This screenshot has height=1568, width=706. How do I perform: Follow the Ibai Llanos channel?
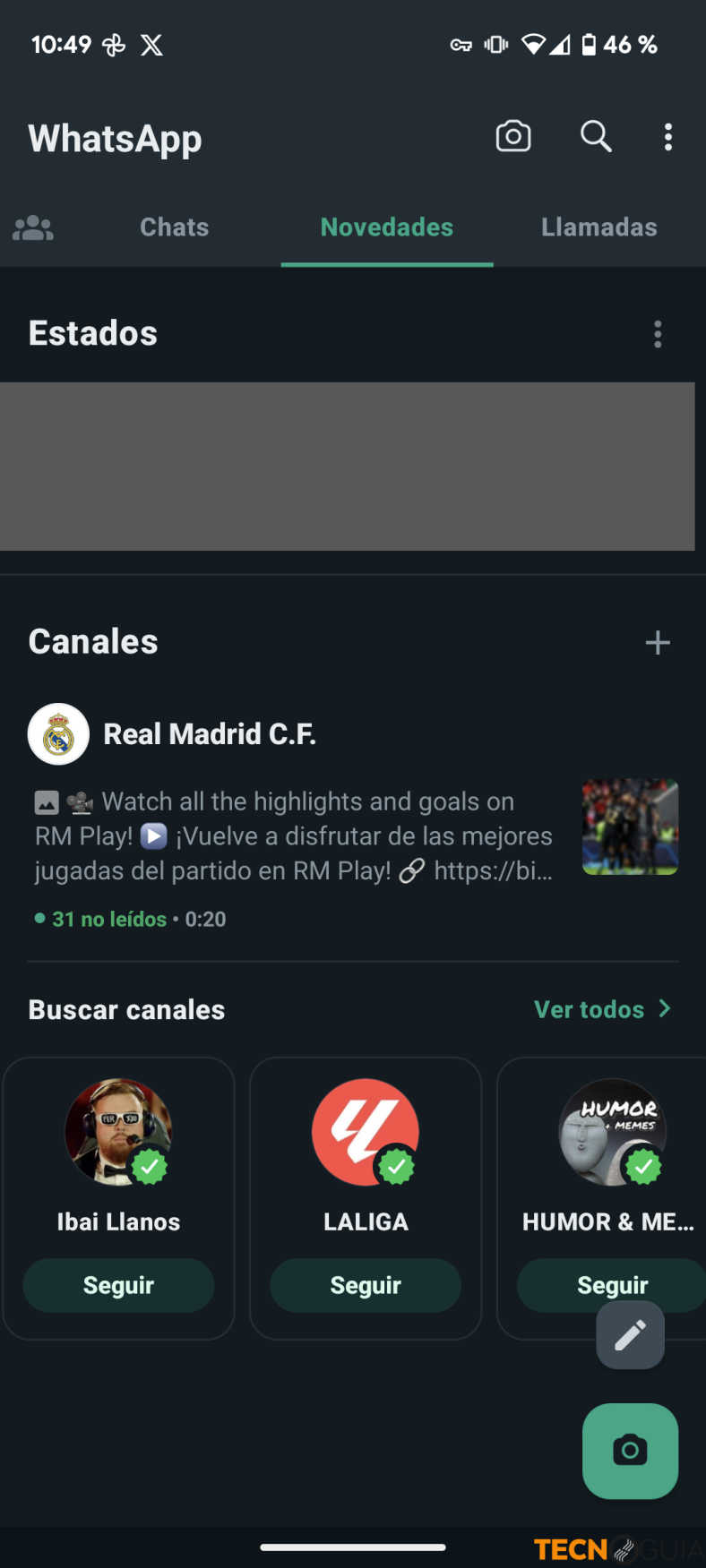pos(117,1285)
